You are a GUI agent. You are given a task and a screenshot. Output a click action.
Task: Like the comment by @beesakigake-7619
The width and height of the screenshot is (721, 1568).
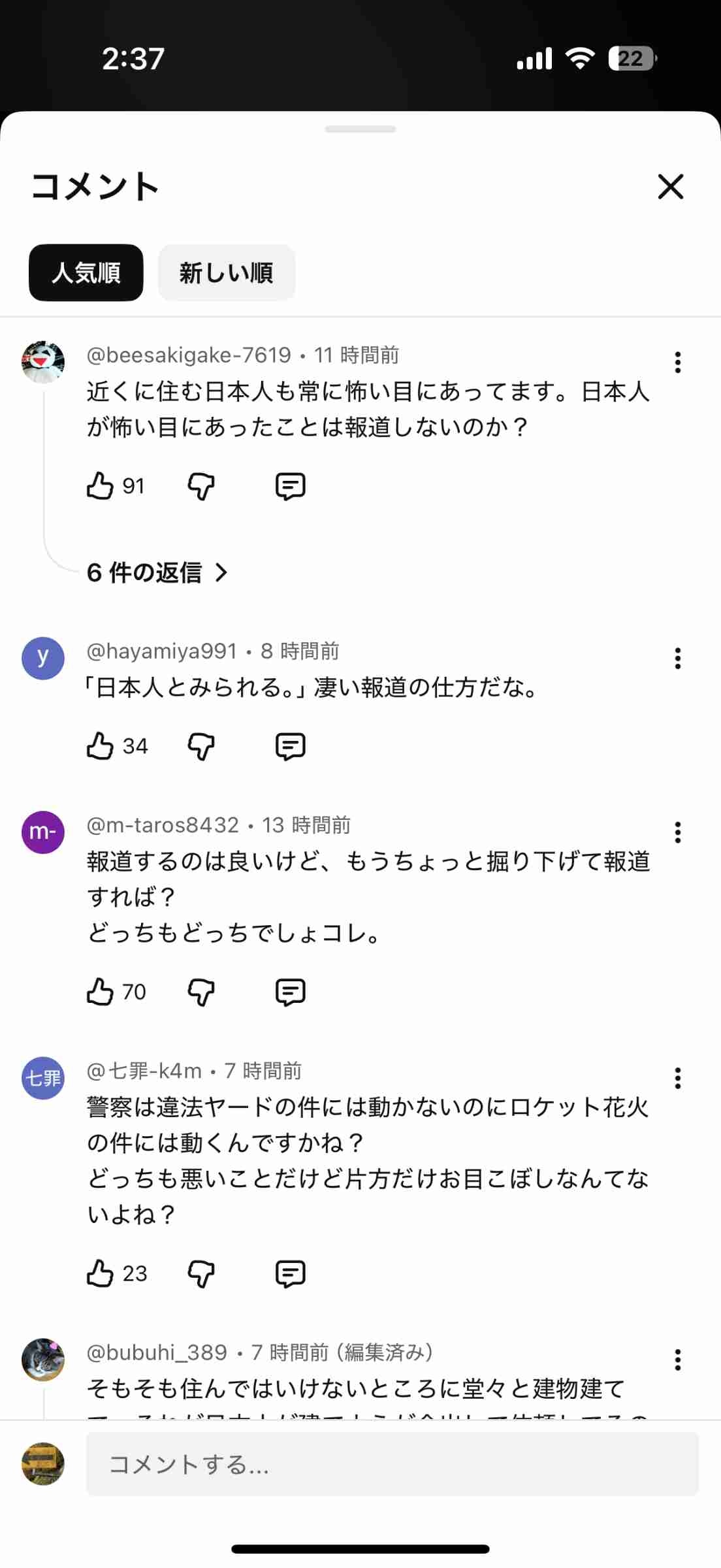click(100, 486)
